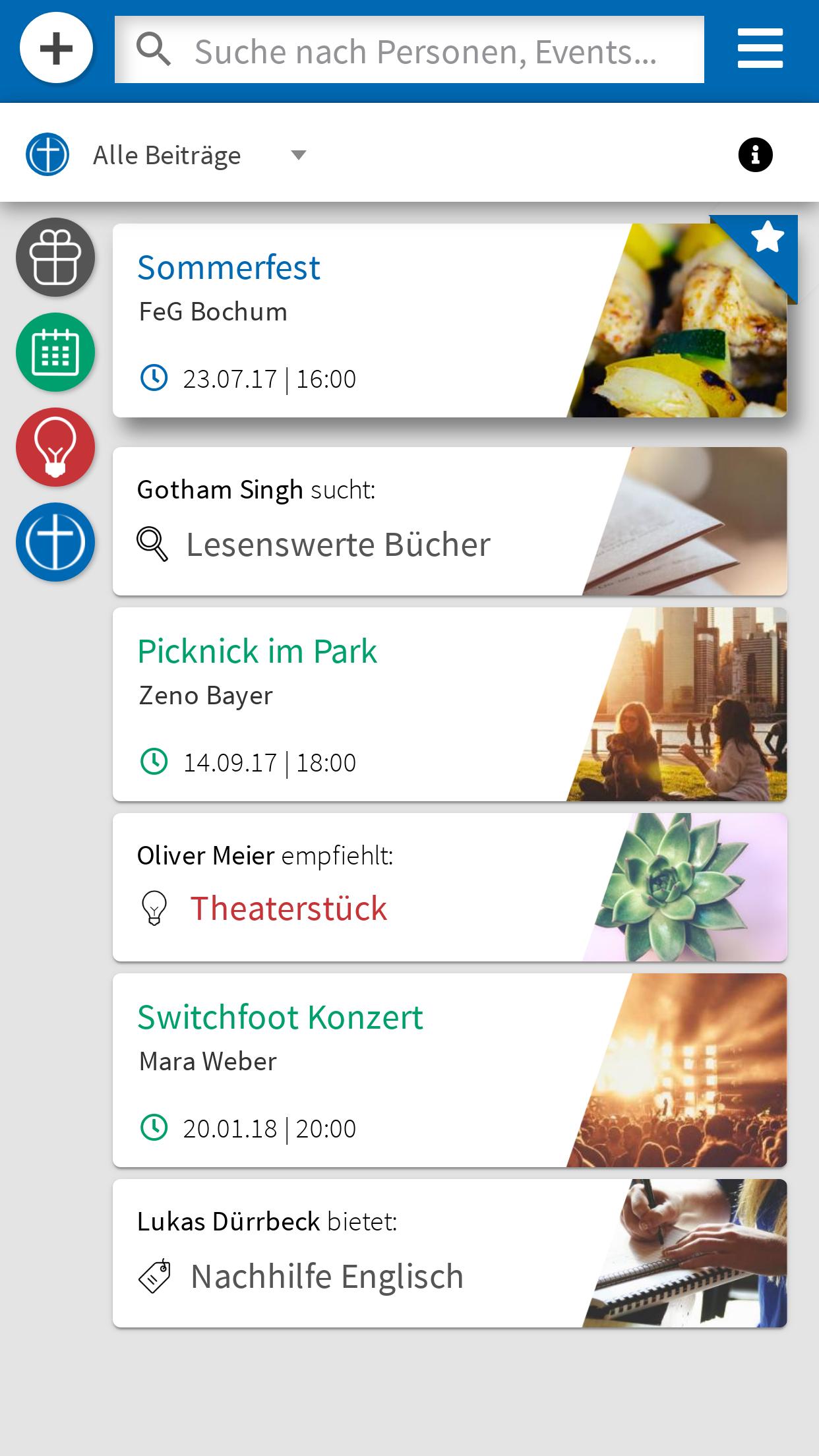Open the info icon
Image resolution: width=819 pixels, height=1456 pixels.
pyautogui.click(x=755, y=155)
